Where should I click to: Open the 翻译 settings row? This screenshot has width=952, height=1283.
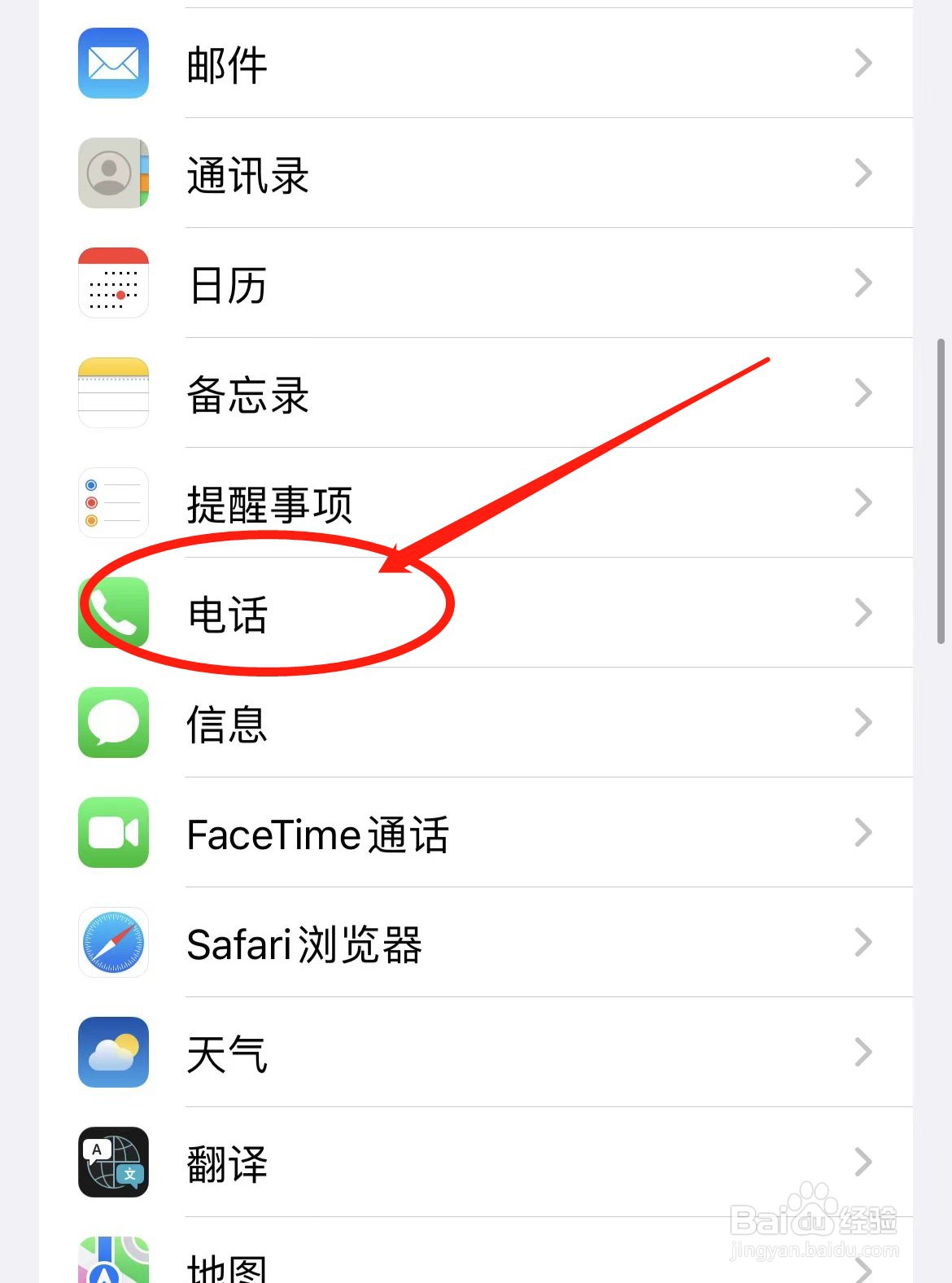click(488, 1163)
